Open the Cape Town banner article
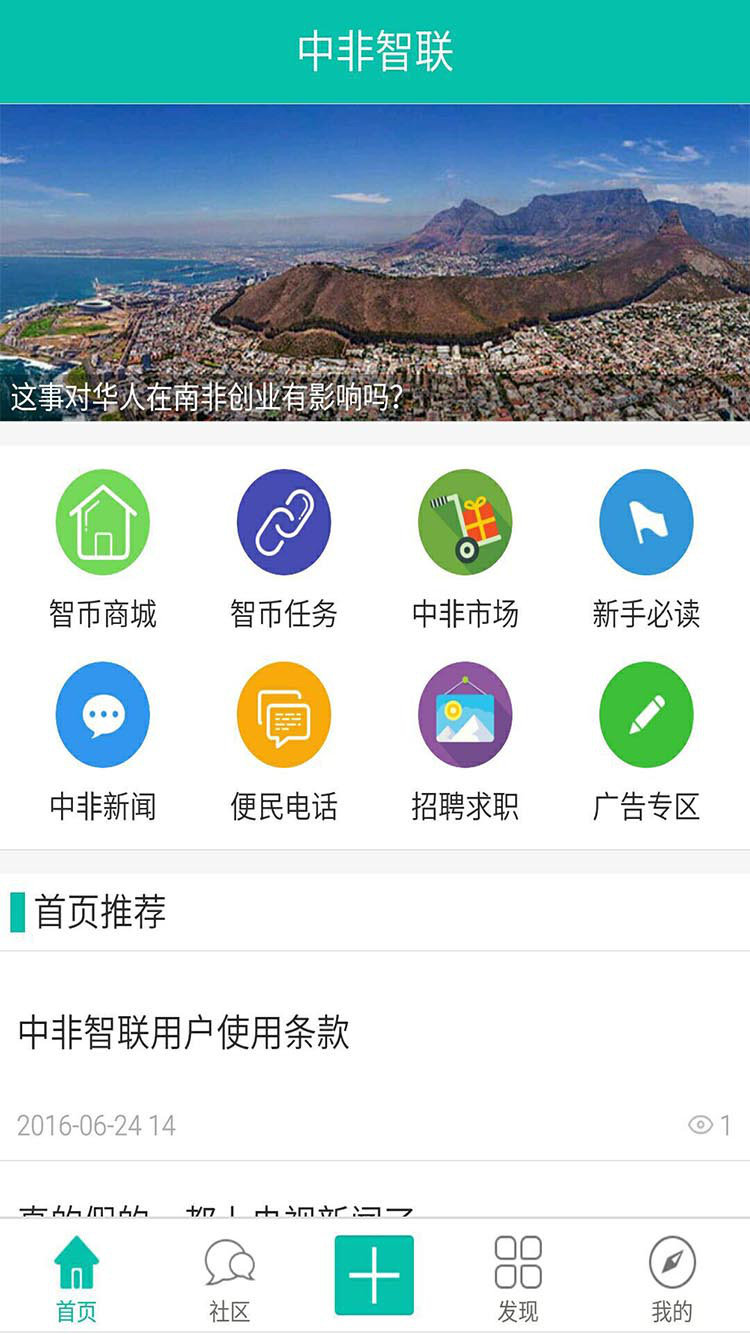 click(375, 262)
